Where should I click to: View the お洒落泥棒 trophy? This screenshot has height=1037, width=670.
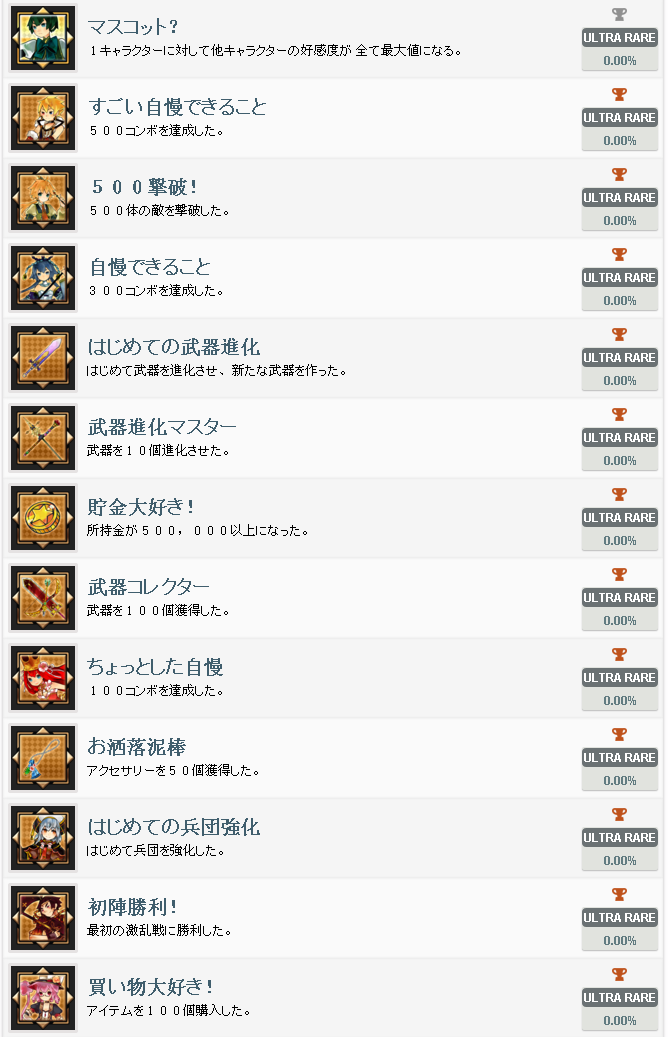136,747
